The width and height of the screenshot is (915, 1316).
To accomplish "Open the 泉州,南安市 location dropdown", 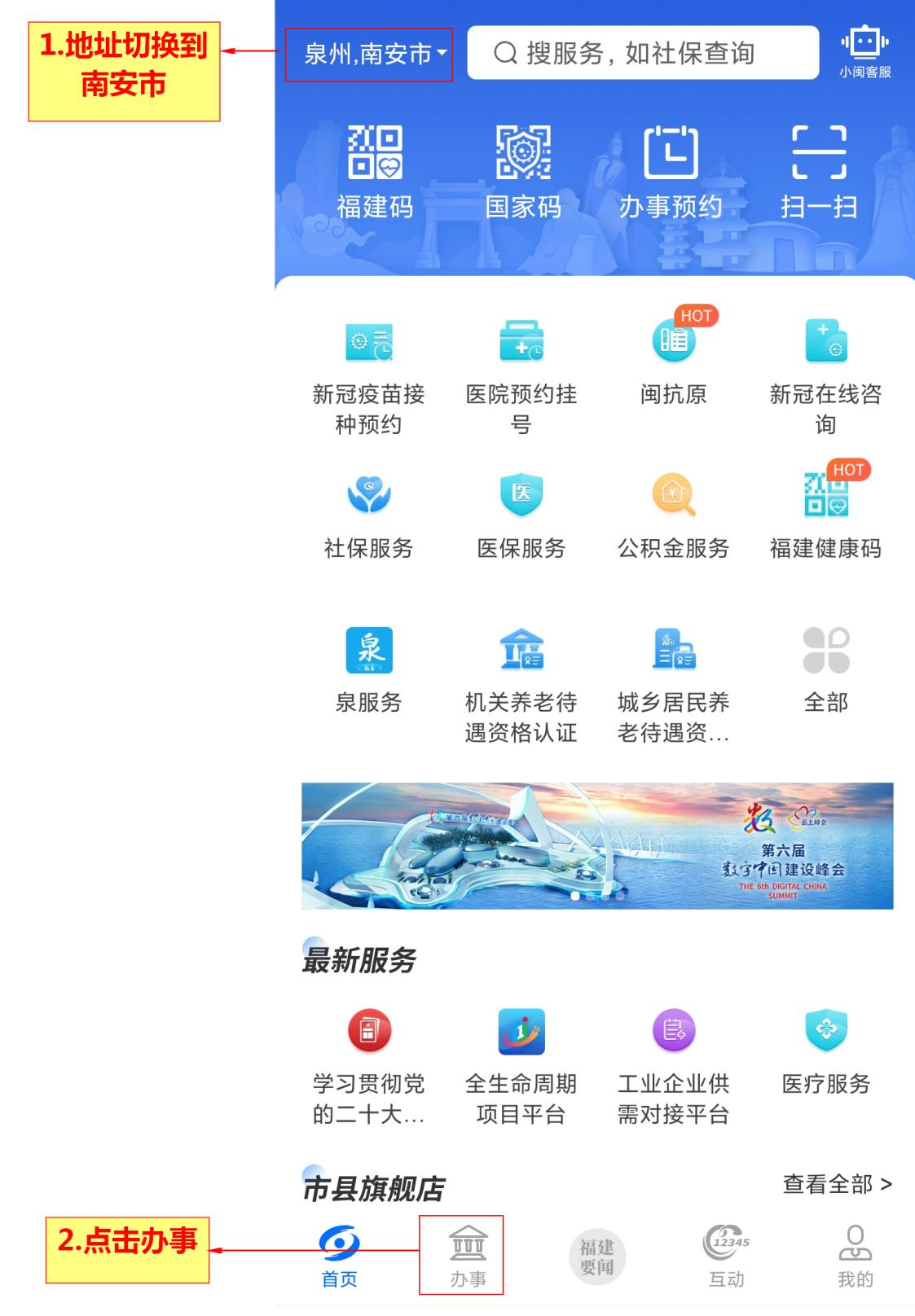I will click(x=374, y=55).
